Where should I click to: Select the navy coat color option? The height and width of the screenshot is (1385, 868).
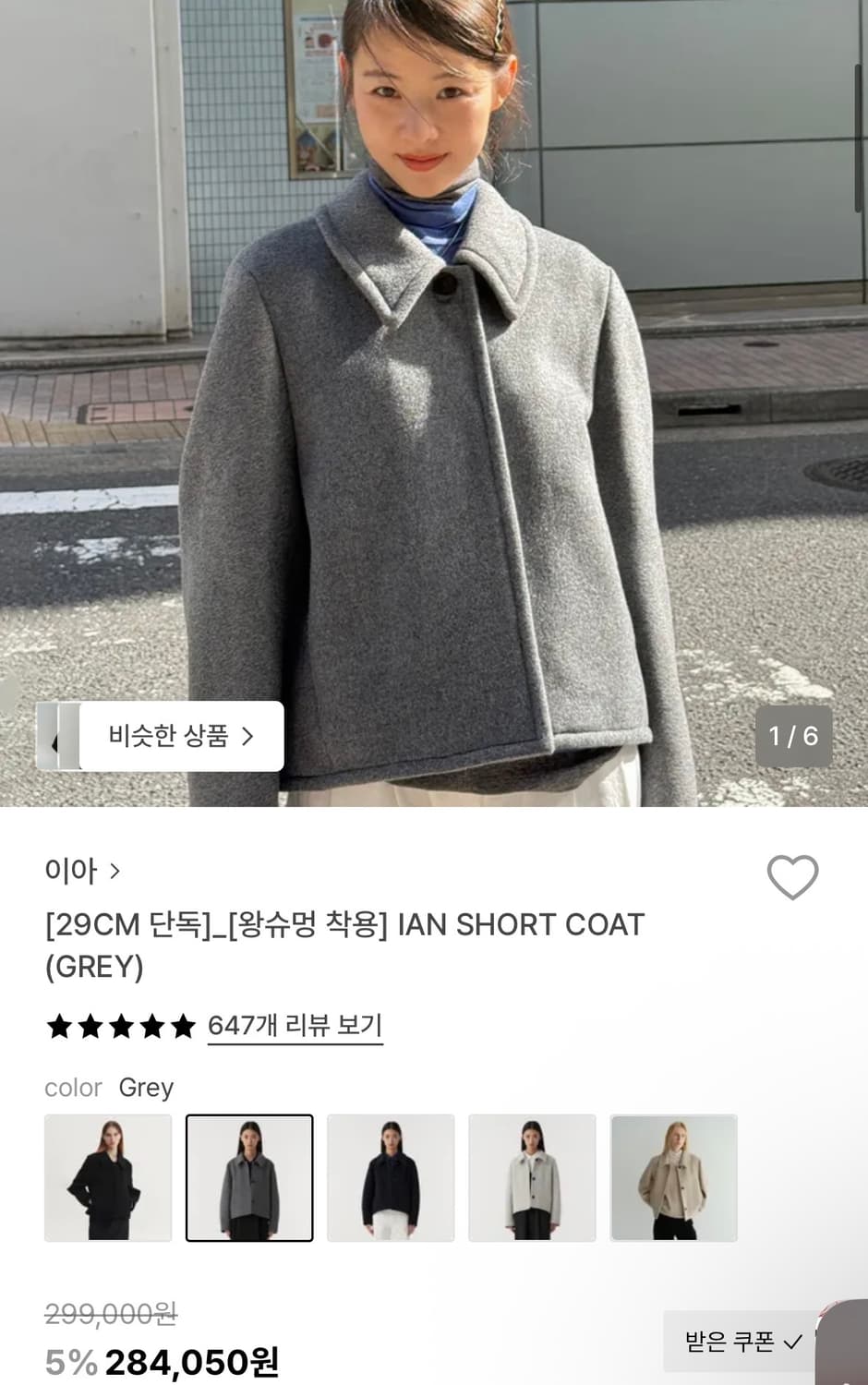pos(391,1179)
